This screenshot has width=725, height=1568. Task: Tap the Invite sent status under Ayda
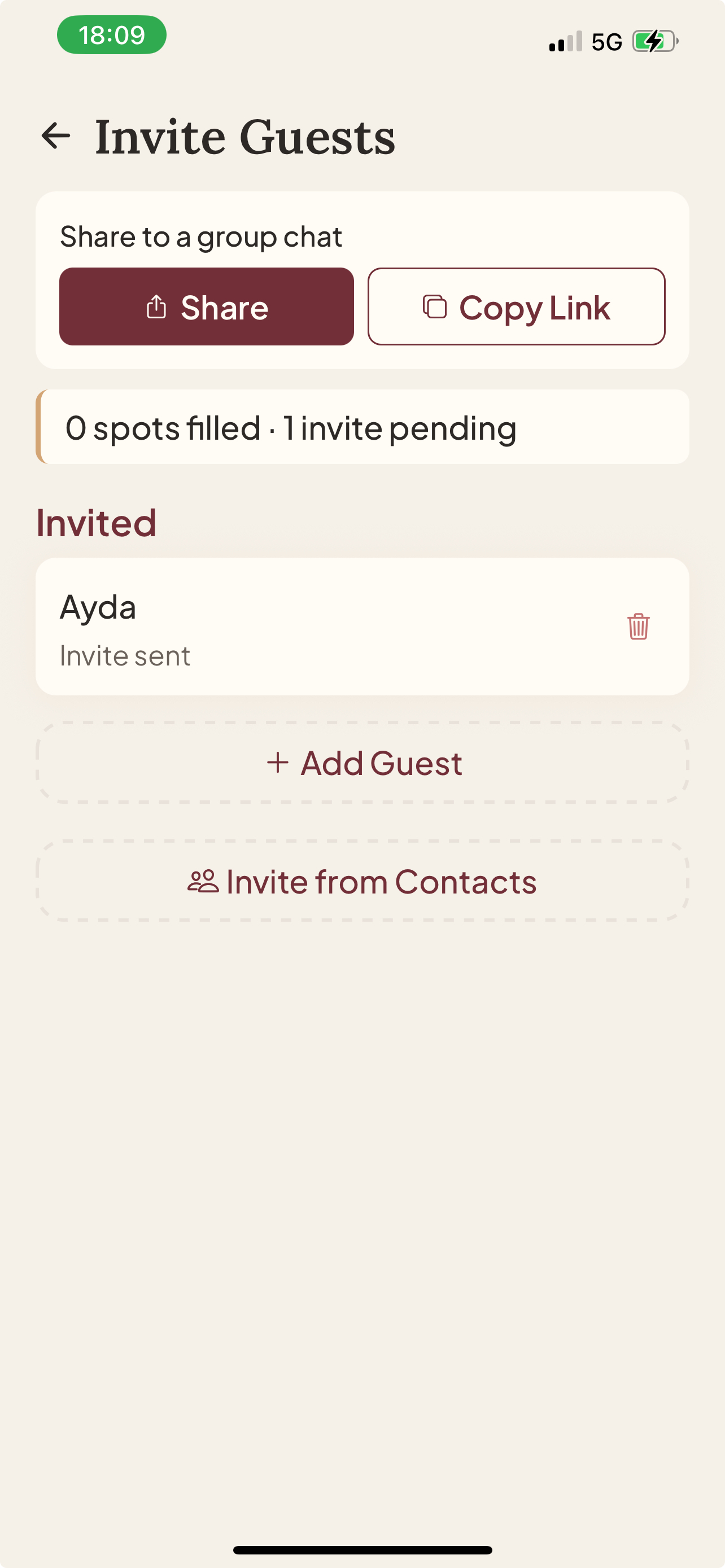124,655
